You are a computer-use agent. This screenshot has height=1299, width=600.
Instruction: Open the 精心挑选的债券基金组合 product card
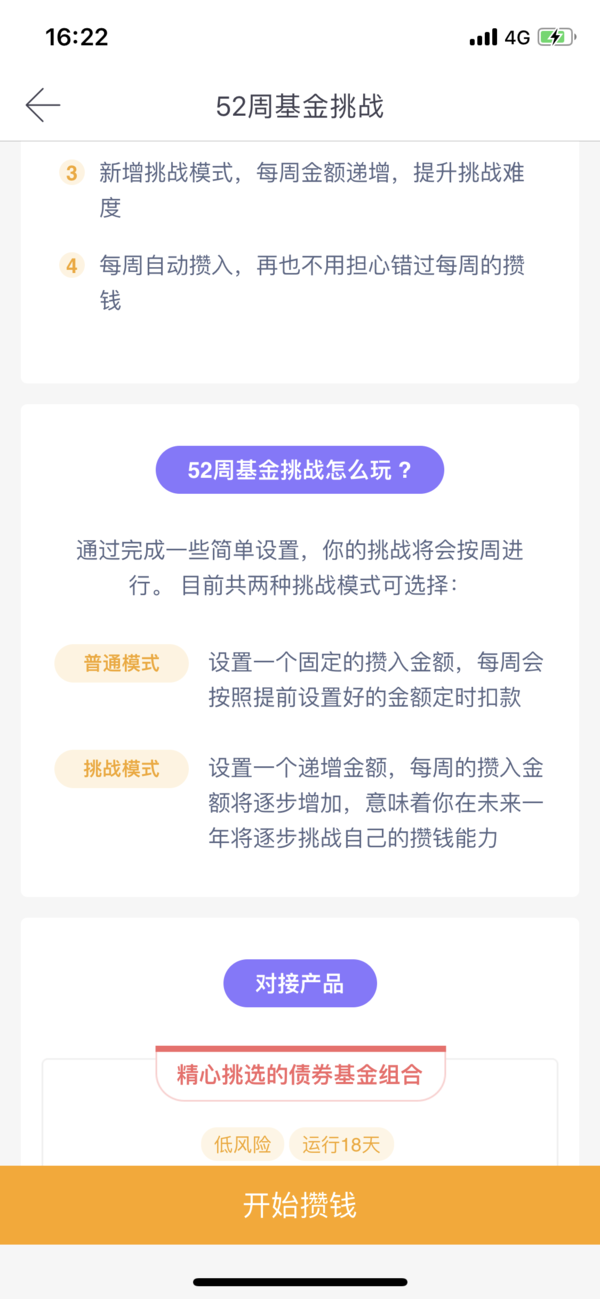[x=300, y=1110]
